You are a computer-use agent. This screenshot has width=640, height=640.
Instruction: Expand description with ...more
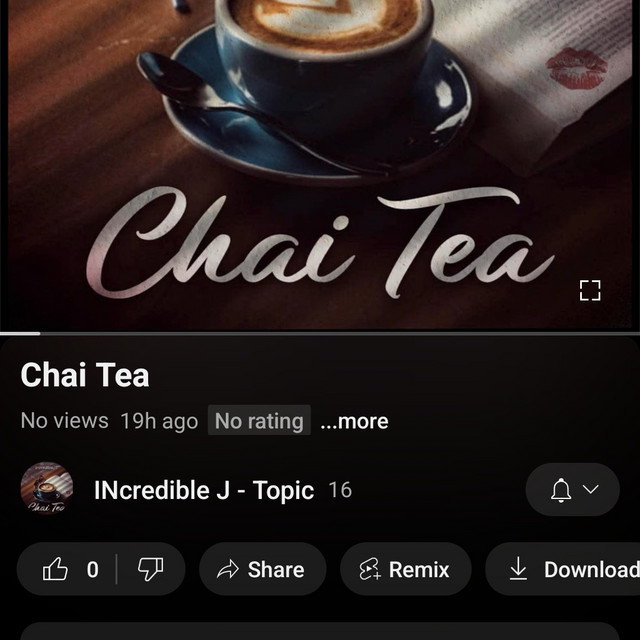tap(354, 421)
